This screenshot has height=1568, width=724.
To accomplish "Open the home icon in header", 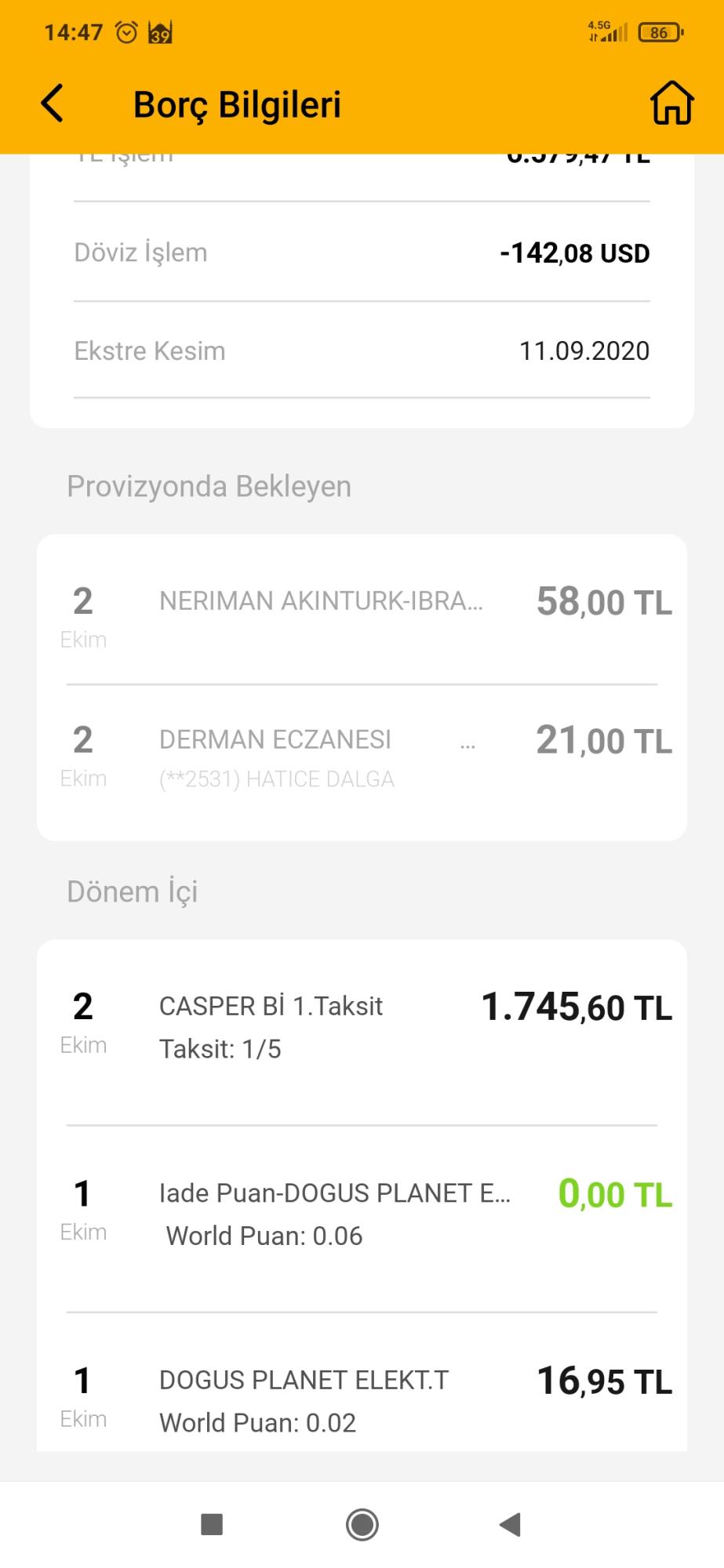I will tap(672, 103).
